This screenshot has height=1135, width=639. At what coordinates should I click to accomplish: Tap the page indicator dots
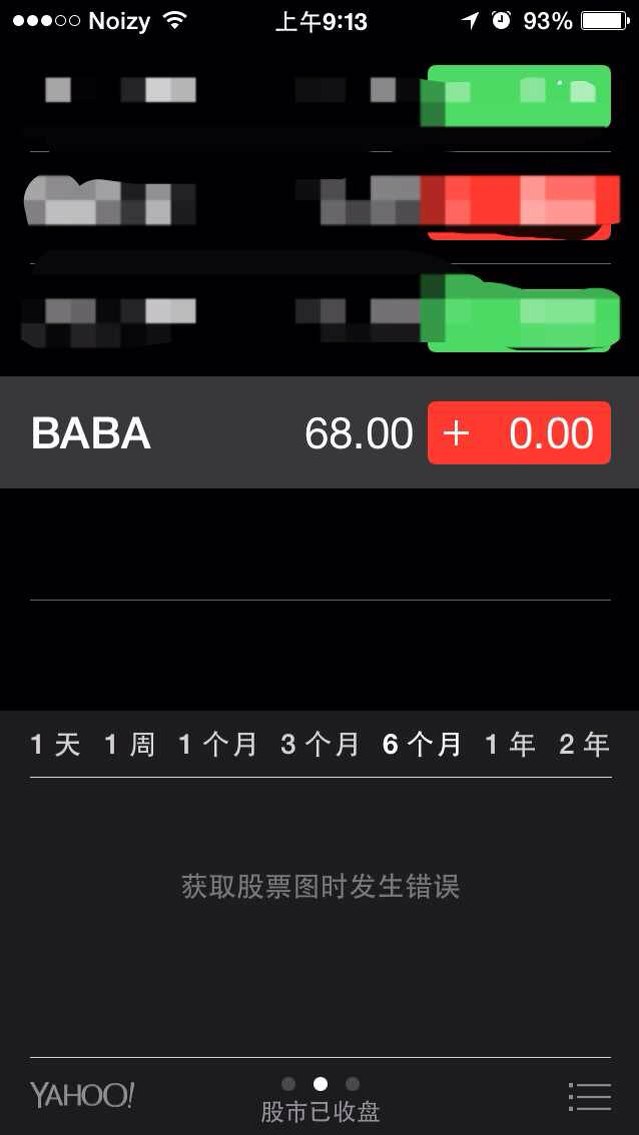320,1084
